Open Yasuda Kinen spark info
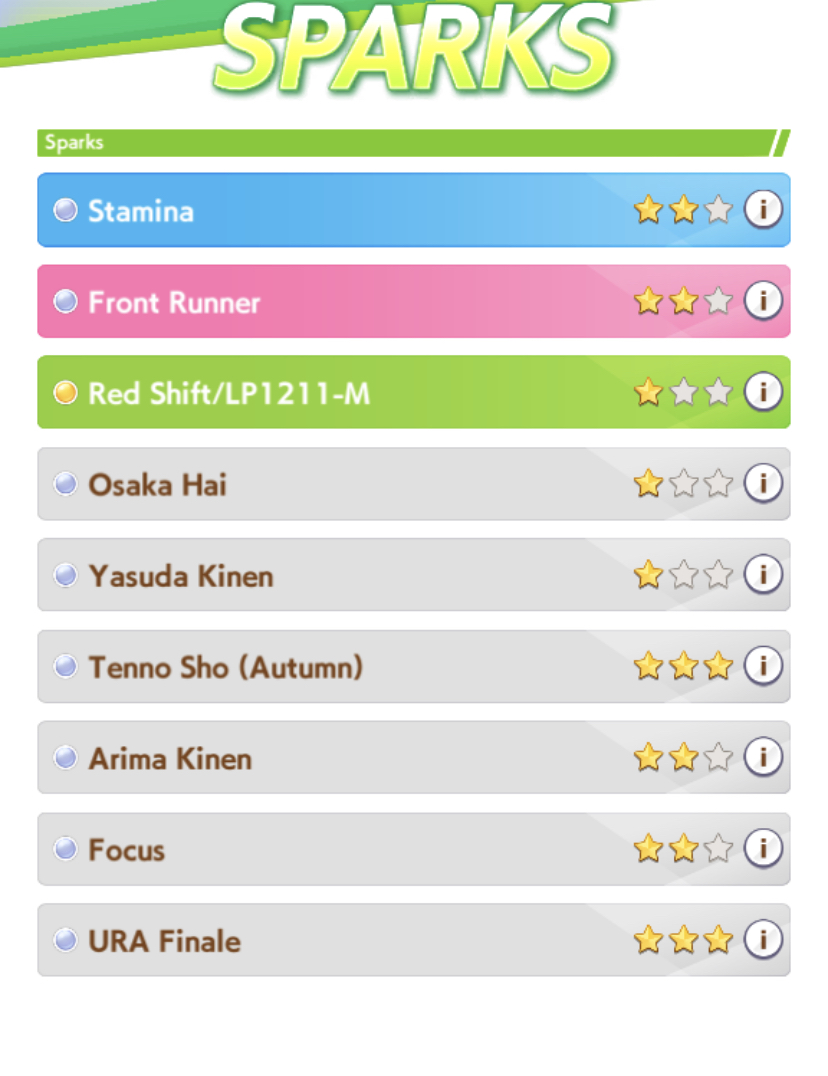The width and height of the screenshot is (828, 1076). click(763, 575)
